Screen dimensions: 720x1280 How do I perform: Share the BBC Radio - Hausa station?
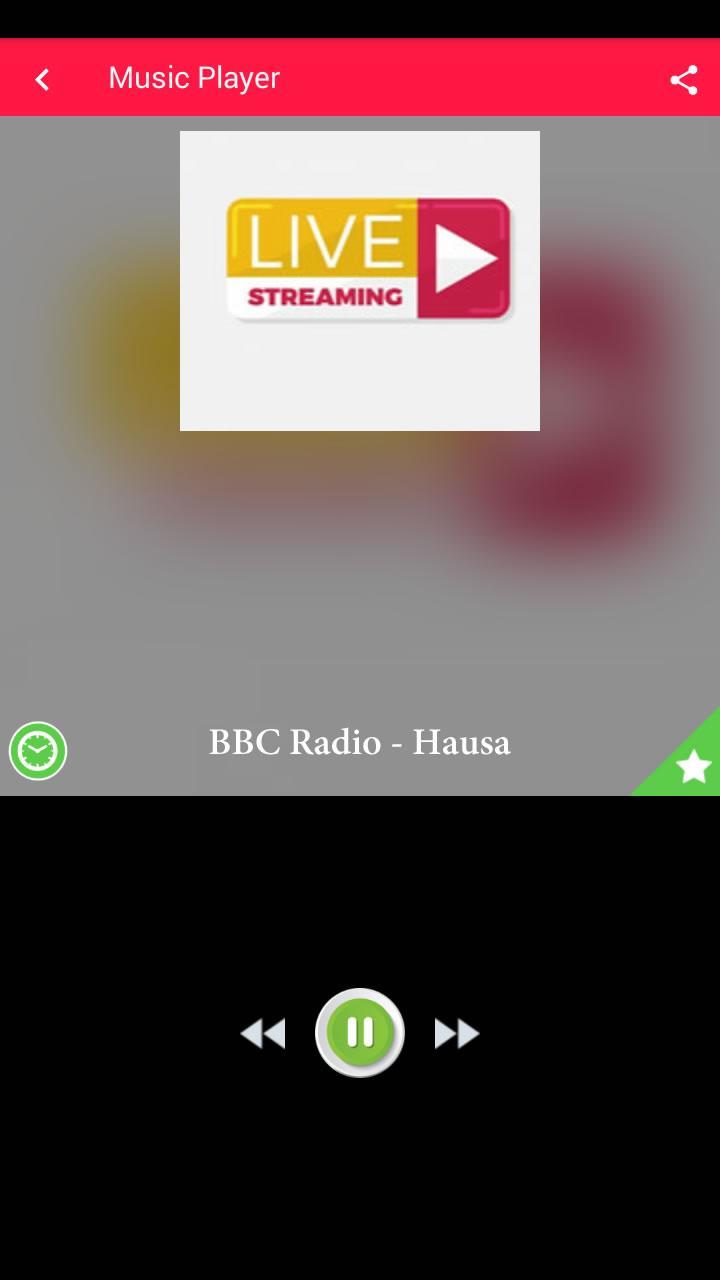point(683,80)
